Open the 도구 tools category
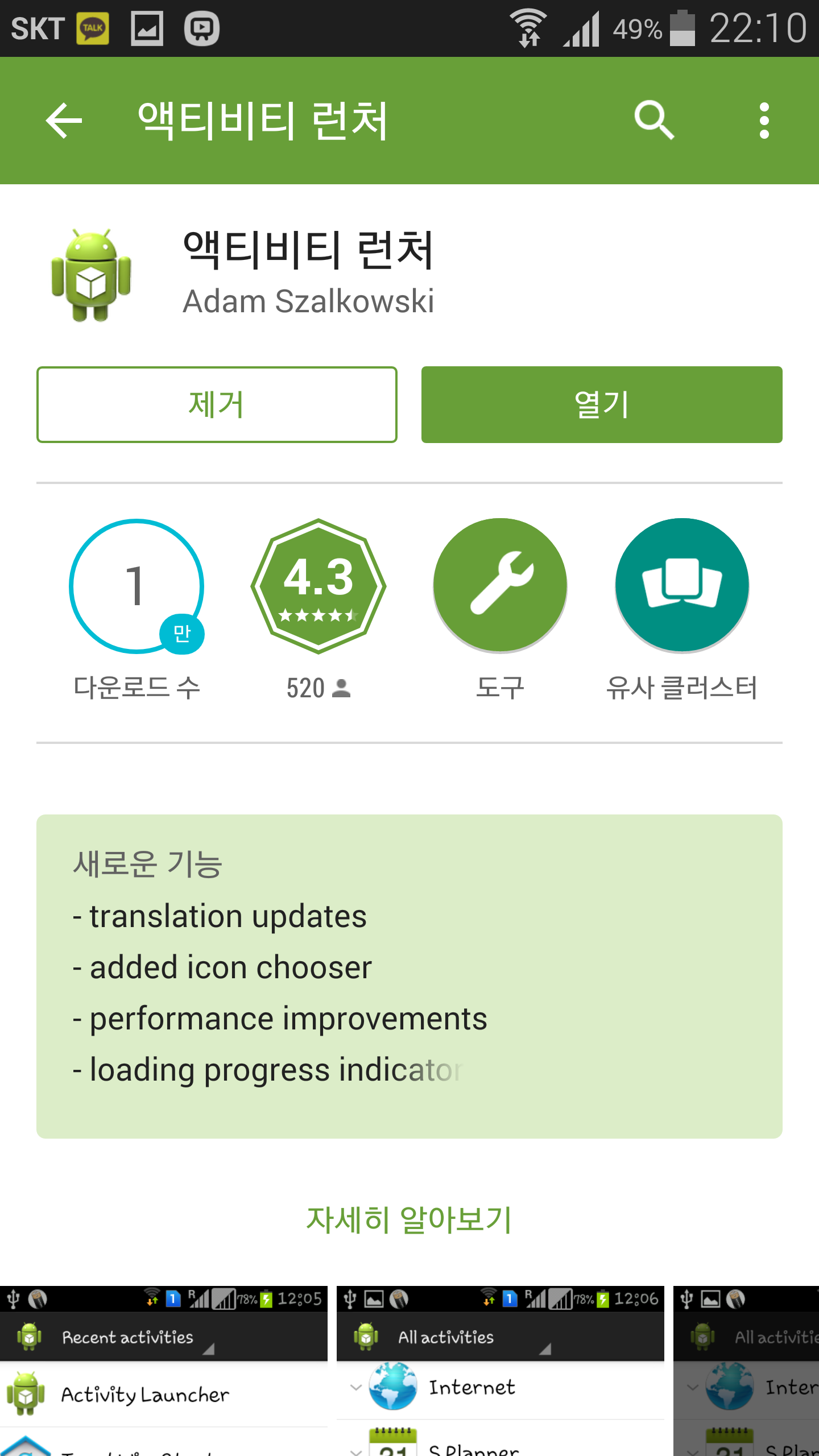Screen dimensions: 819x1456 pos(500,586)
